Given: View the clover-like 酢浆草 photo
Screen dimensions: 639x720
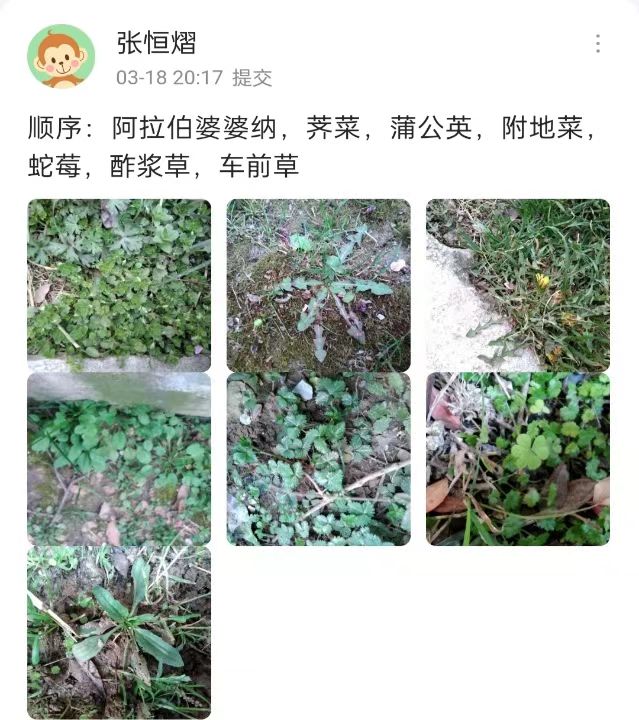Looking at the screenshot, I should 517,459.
